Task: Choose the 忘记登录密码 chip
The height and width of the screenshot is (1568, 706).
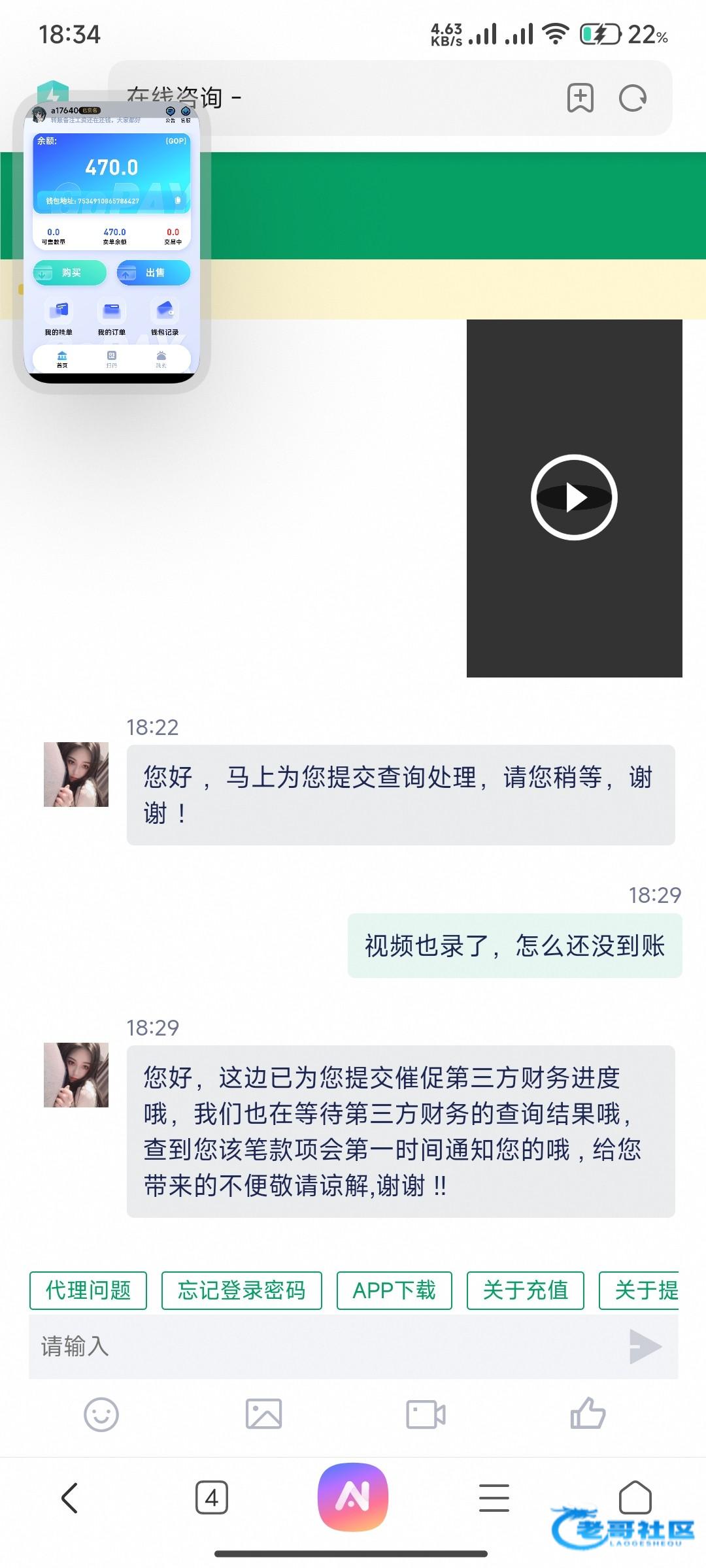Action: click(241, 1290)
